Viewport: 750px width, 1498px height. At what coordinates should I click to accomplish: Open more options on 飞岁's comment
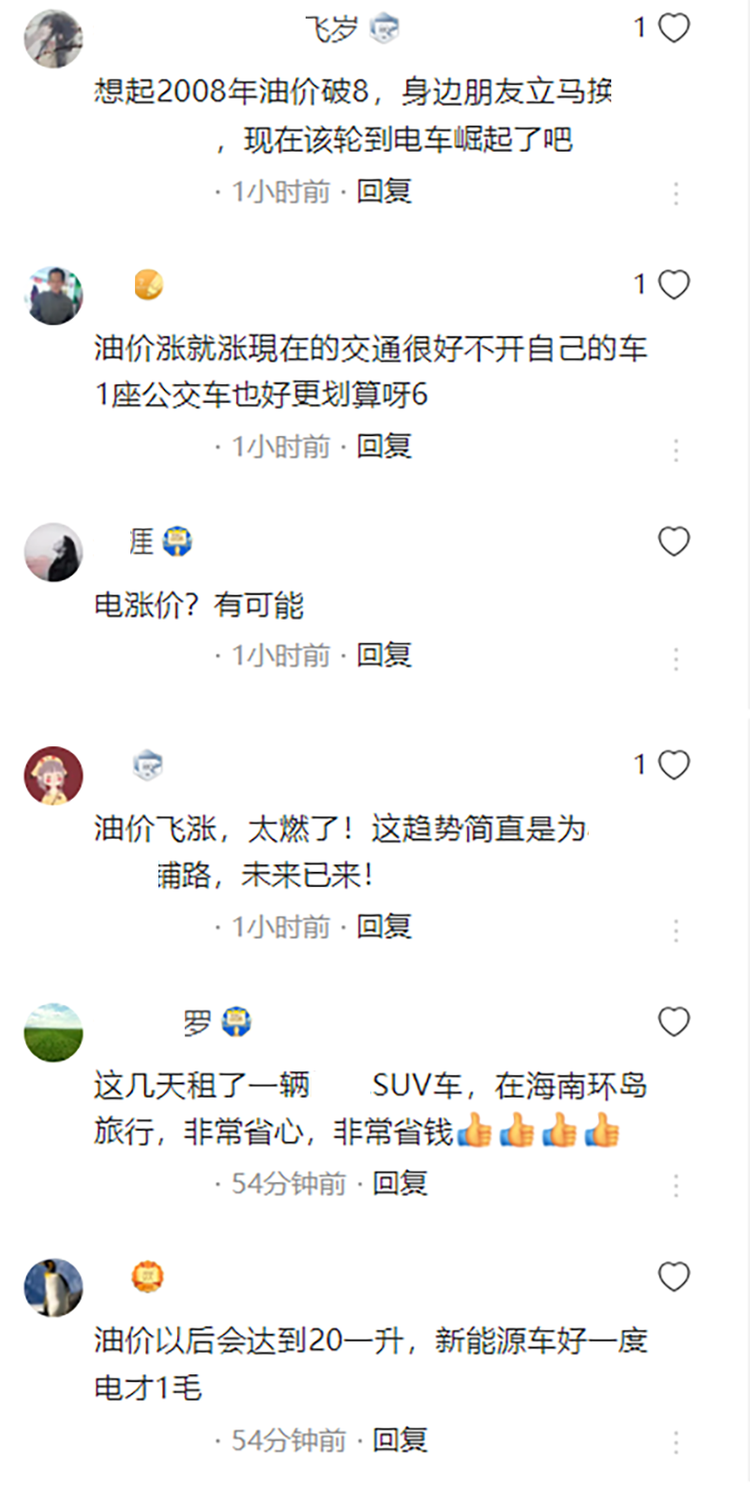[x=677, y=193]
